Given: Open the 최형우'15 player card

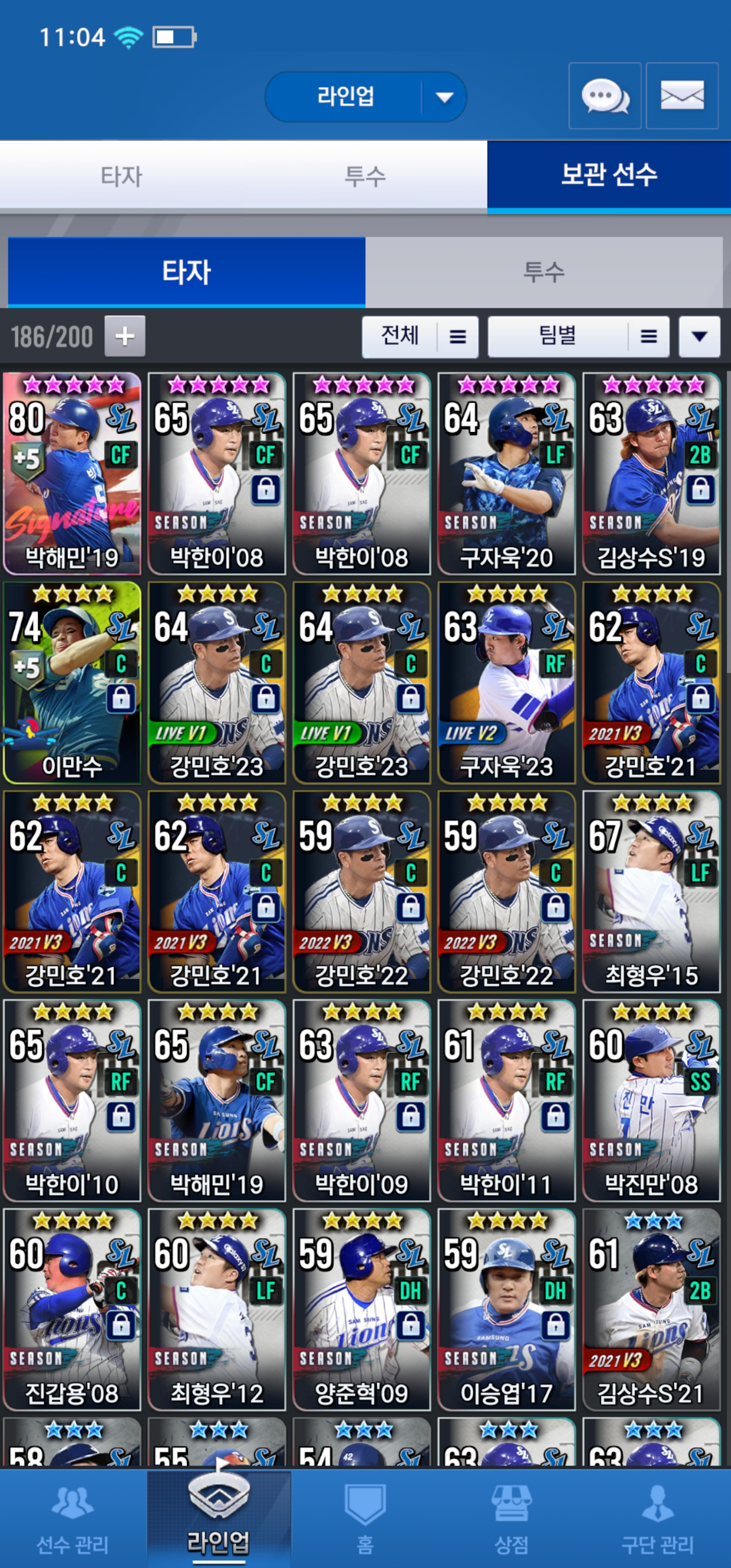Looking at the screenshot, I should coord(651,891).
